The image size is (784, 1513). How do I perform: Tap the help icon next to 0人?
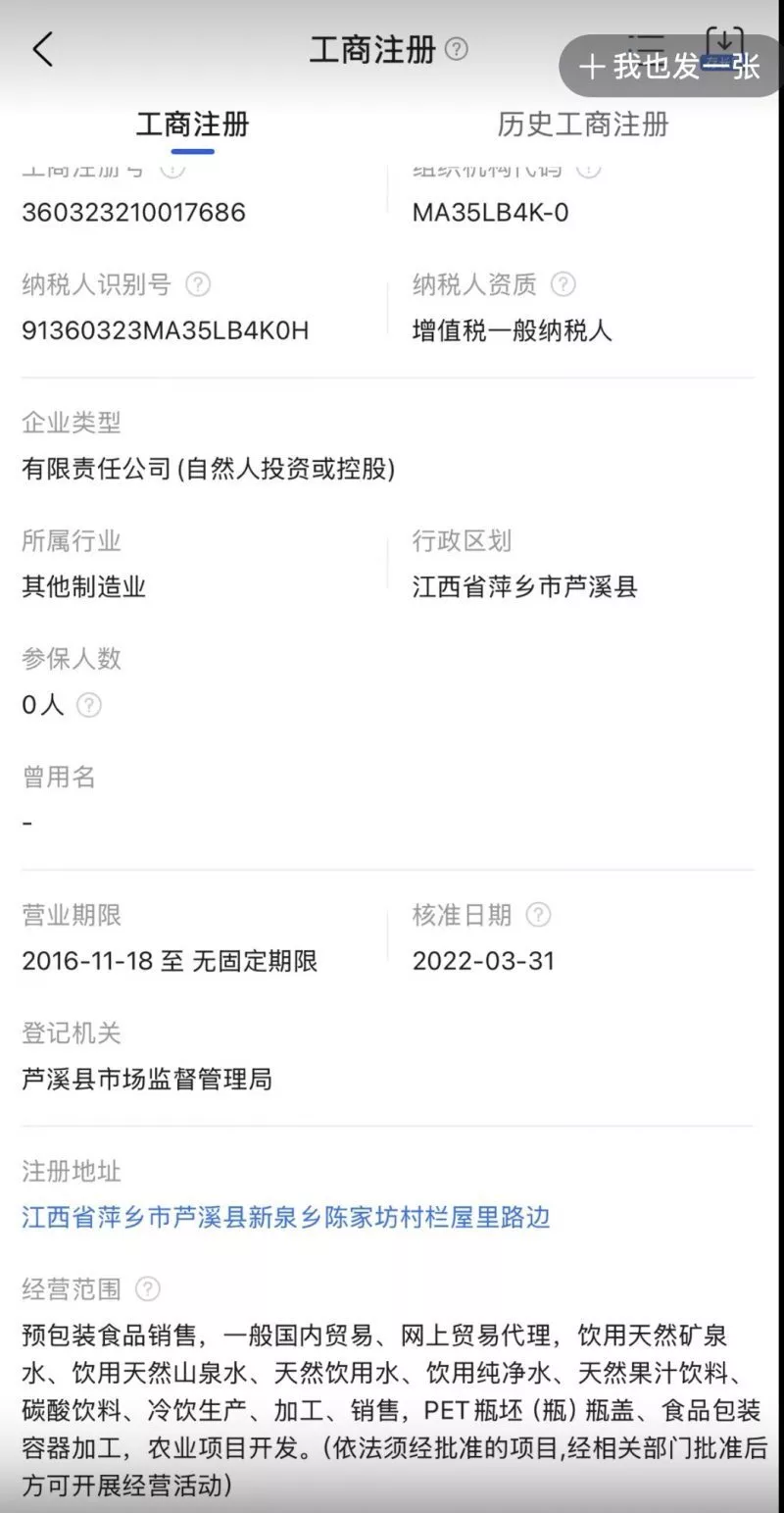[x=89, y=704]
